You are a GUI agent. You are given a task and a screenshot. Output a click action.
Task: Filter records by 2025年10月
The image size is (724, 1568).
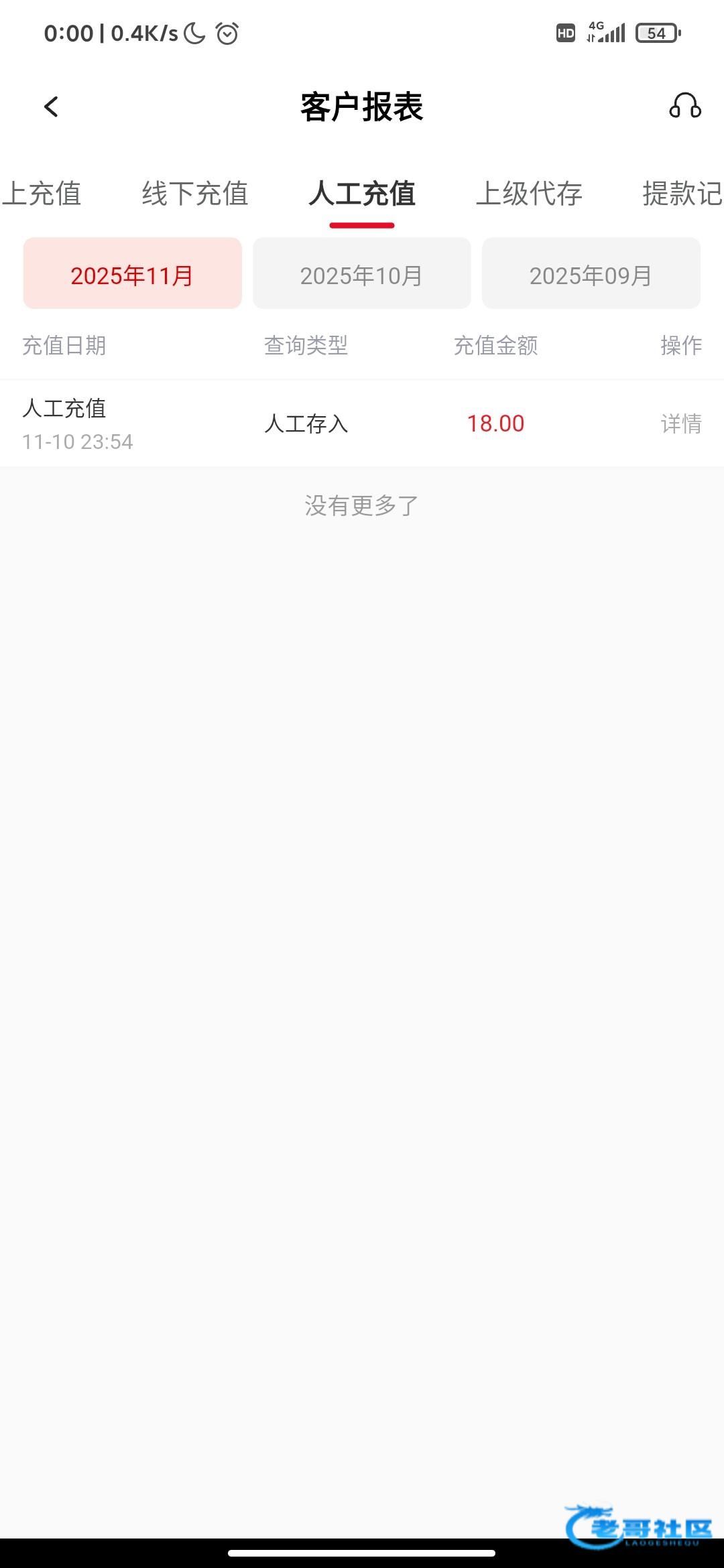362,273
